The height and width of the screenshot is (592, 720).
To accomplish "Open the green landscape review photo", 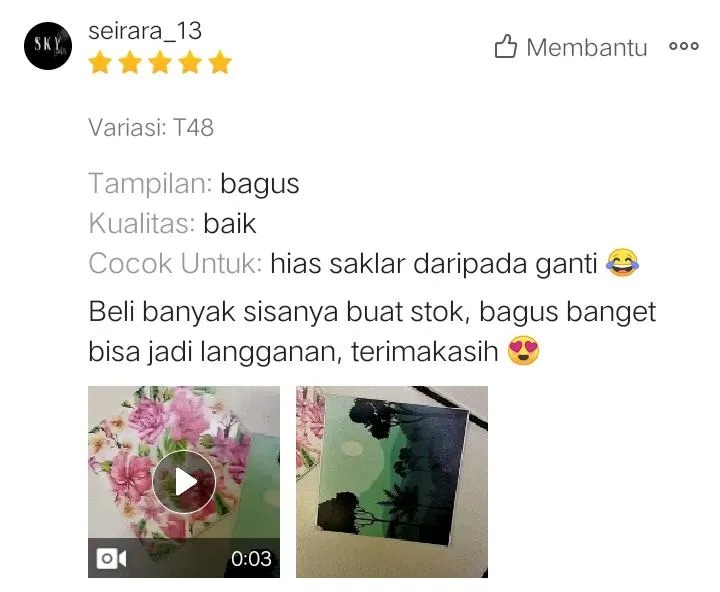I will (x=392, y=481).
